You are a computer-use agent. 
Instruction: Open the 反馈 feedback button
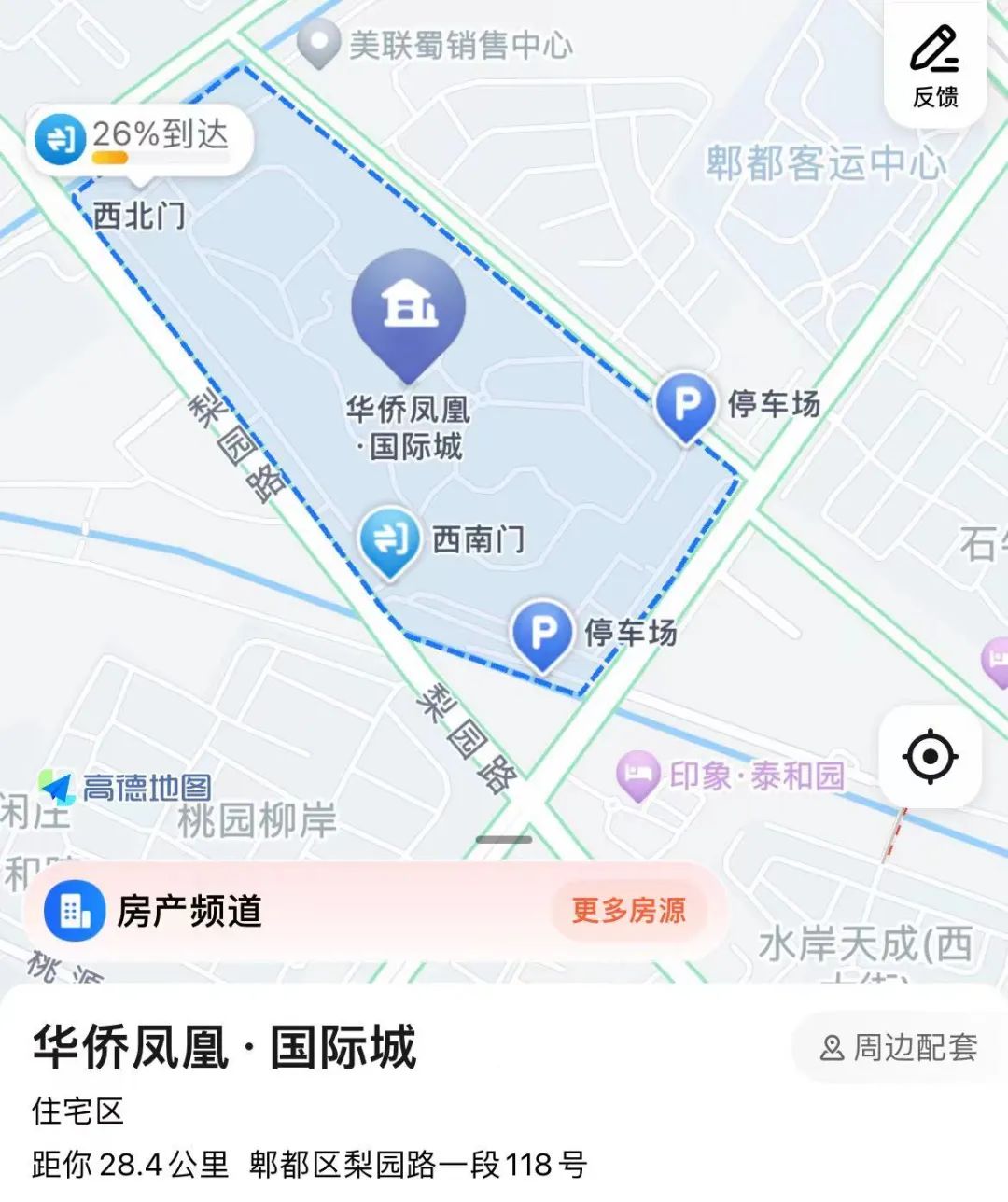click(x=934, y=67)
